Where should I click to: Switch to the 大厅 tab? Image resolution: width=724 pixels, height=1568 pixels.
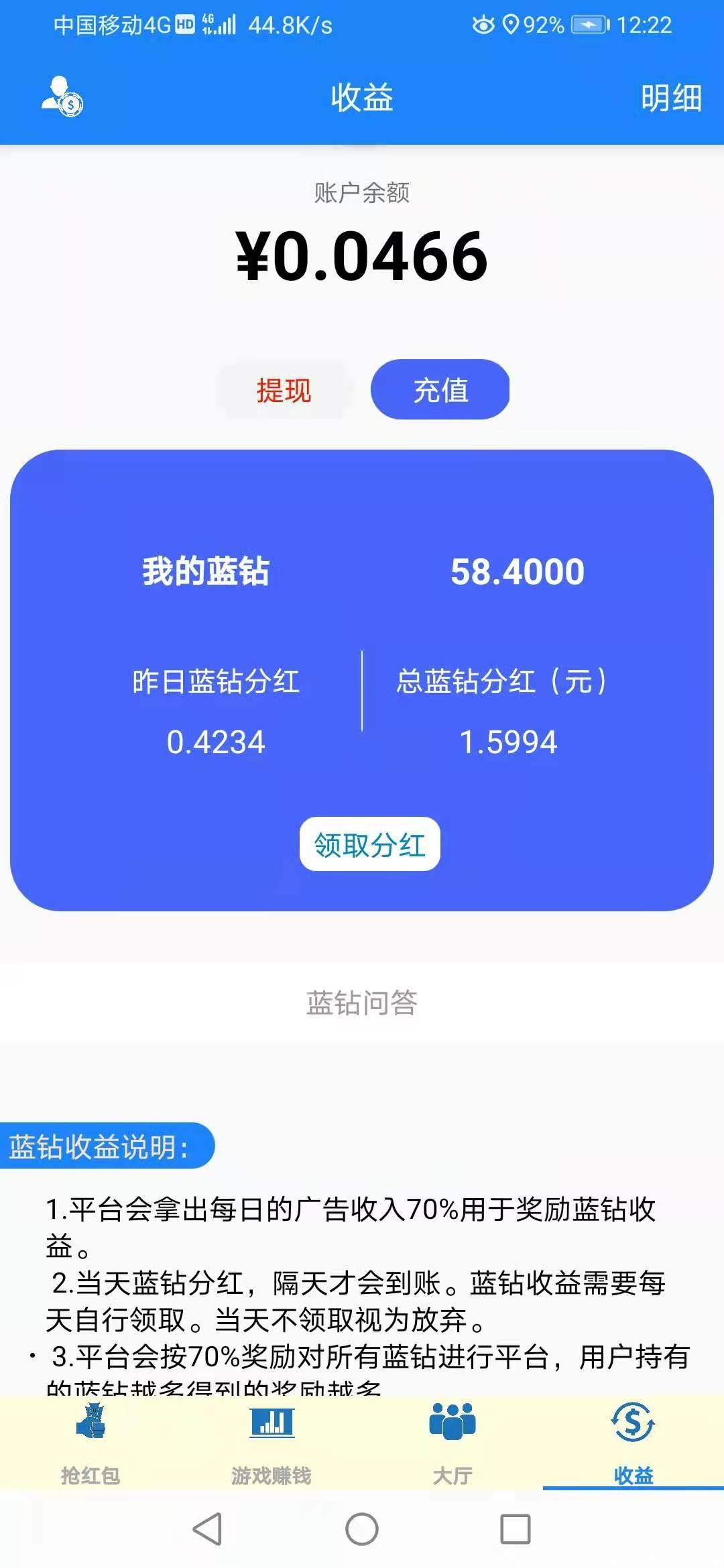pyautogui.click(x=452, y=1443)
